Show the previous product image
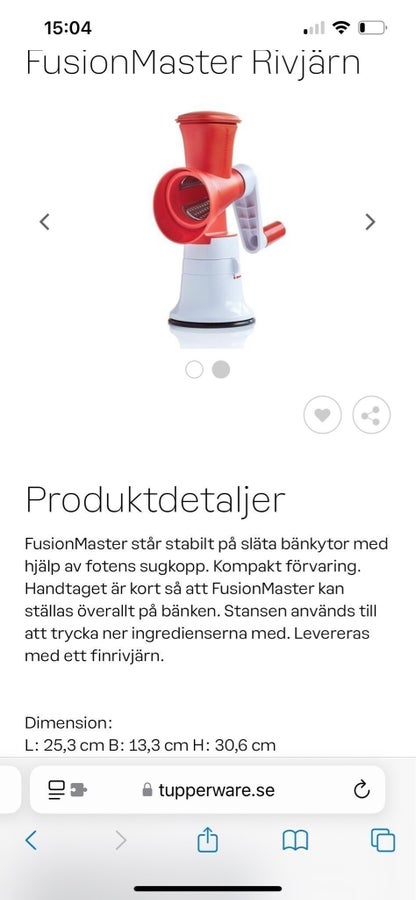Screen dimensions: 416x900 (x=44, y=222)
